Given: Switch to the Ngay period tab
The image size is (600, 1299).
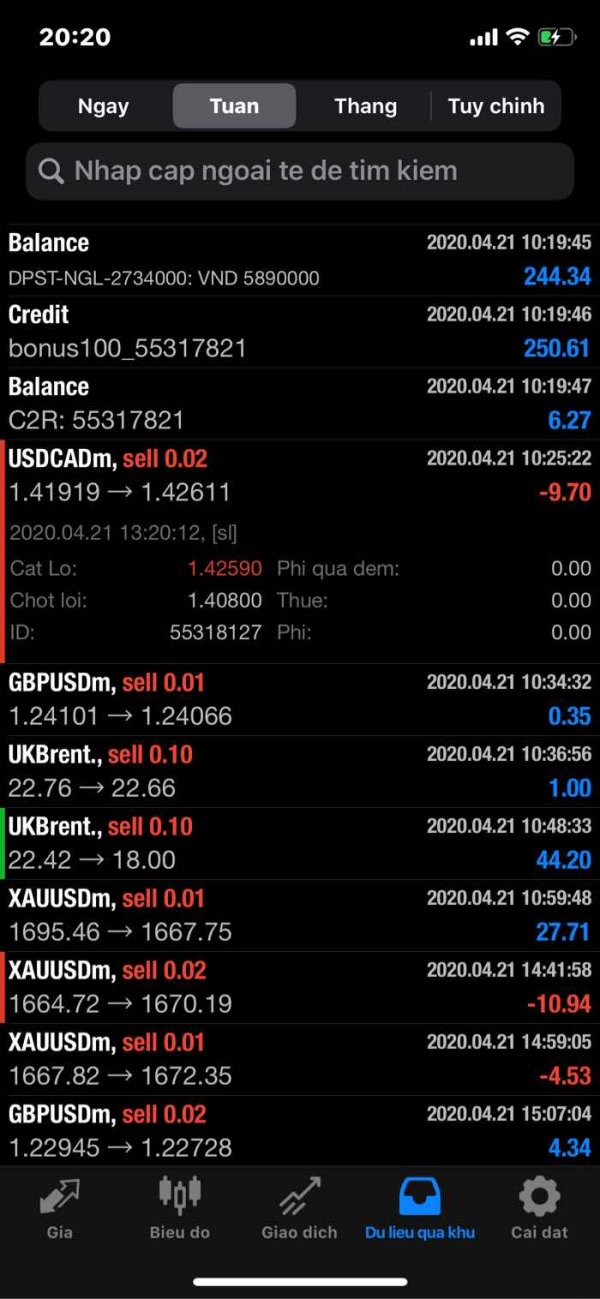Looking at the screenshot, I should (x=104, y=106).
